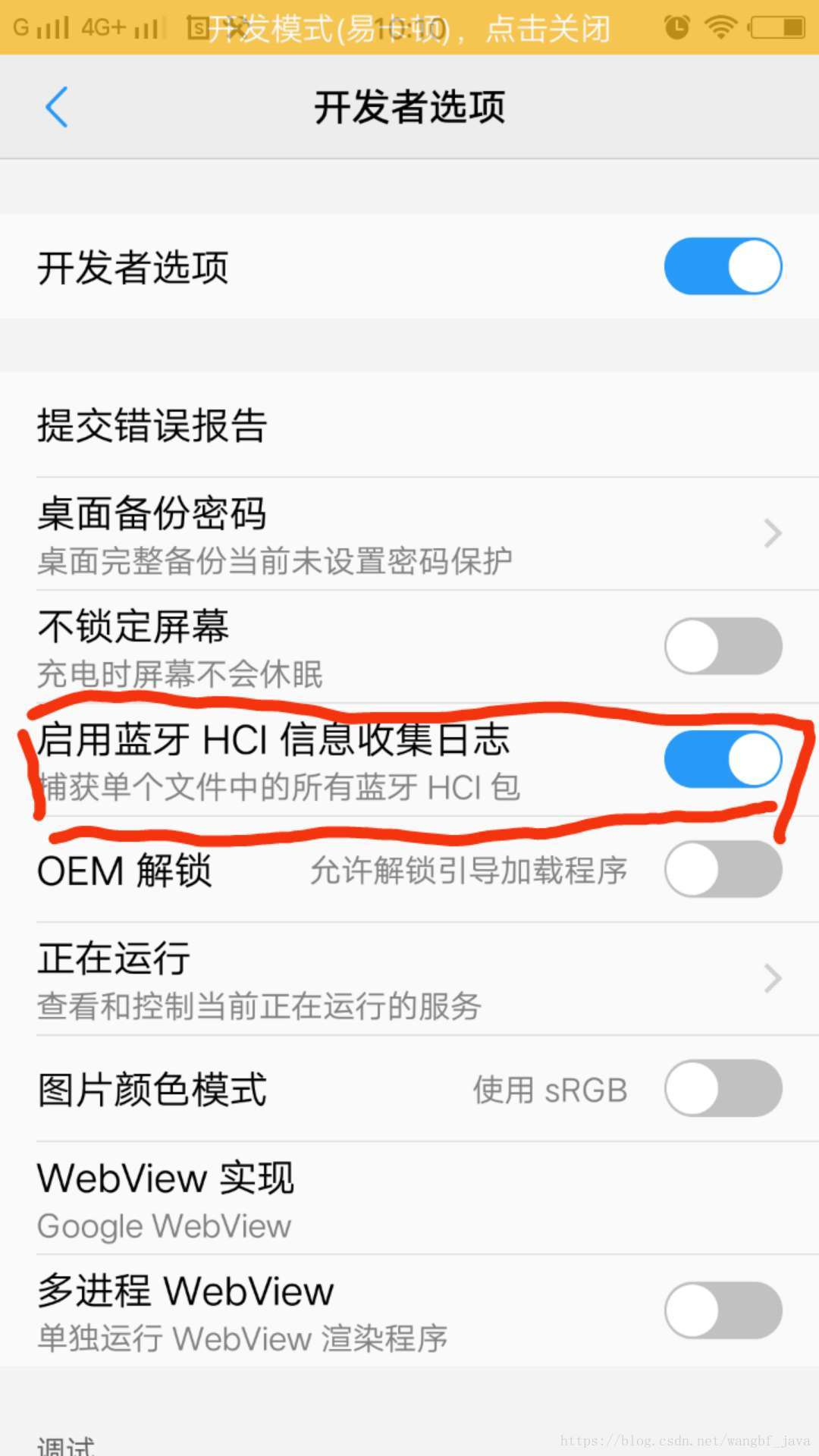This screenshot has width=819, height=1456.
Task: Turn on 多进程 WebView
Action: (722, 1310)
